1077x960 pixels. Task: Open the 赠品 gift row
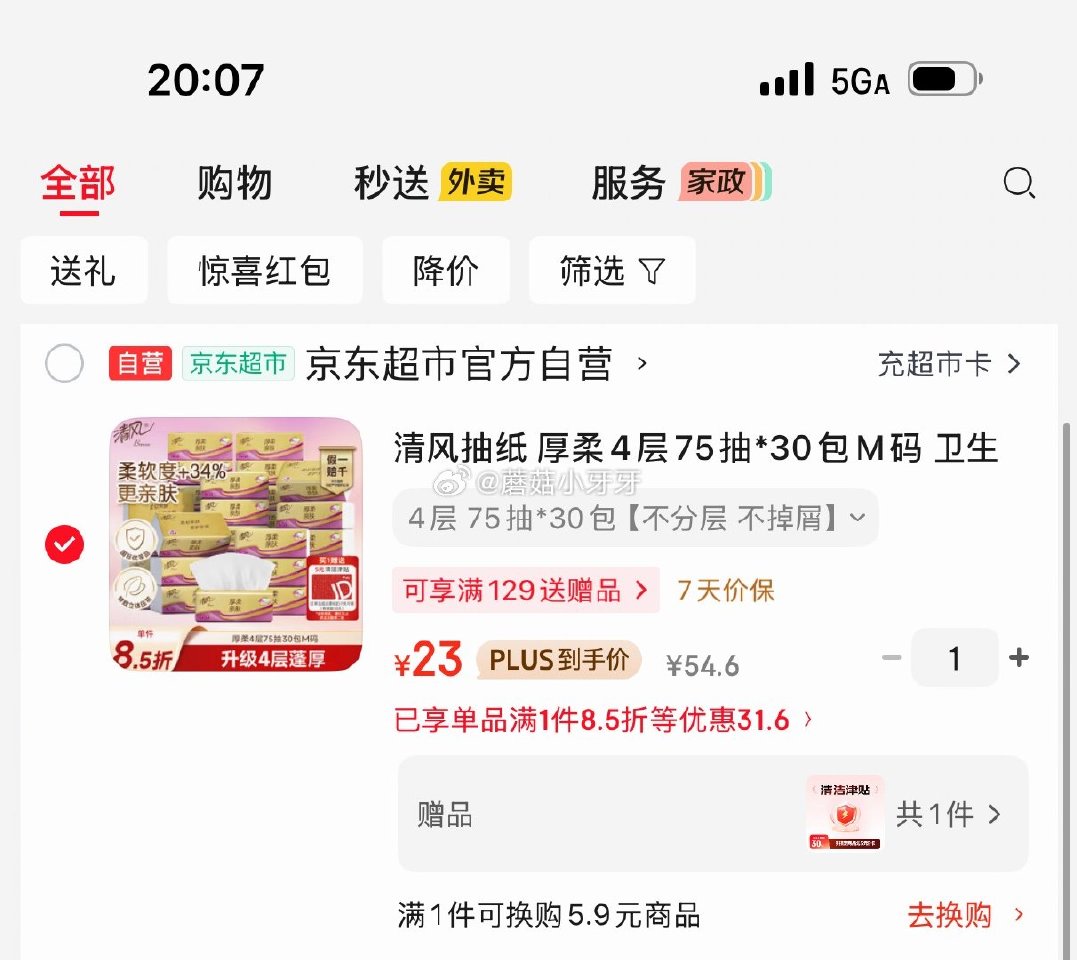click(712, 814)
